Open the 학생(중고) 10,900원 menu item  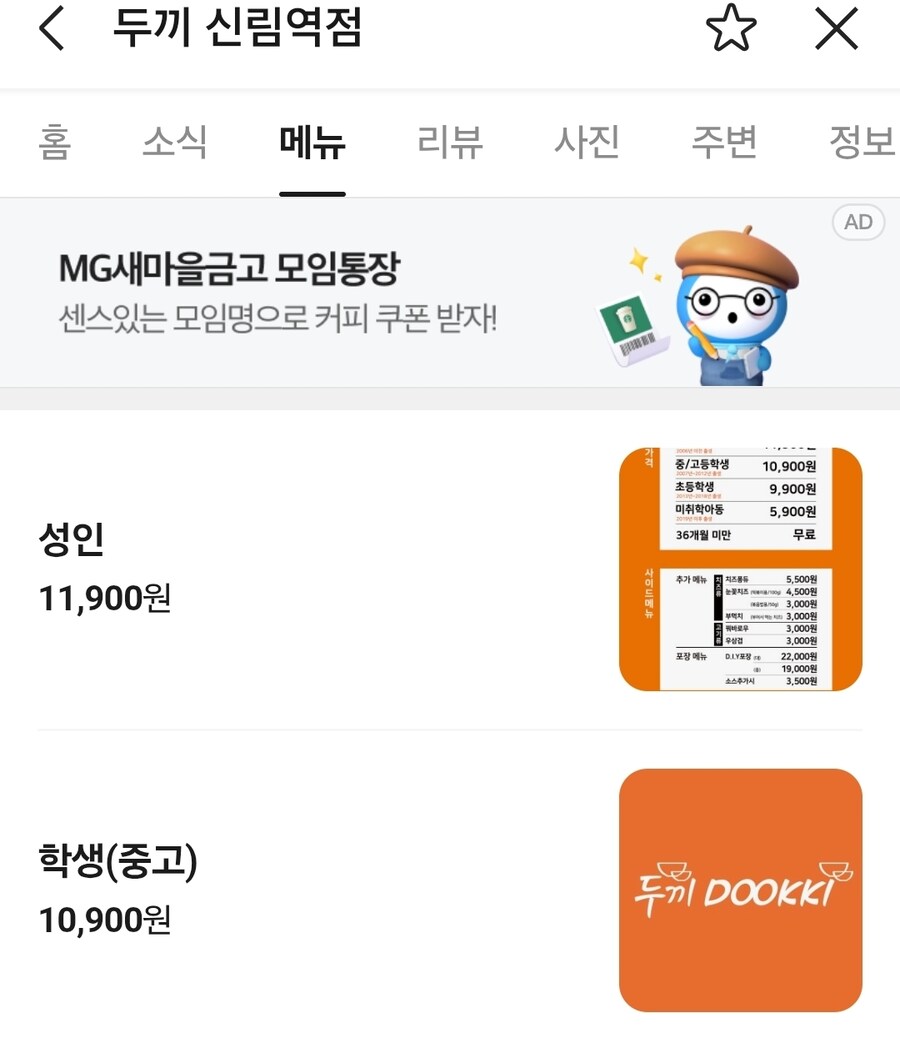[x=118, y=889]
